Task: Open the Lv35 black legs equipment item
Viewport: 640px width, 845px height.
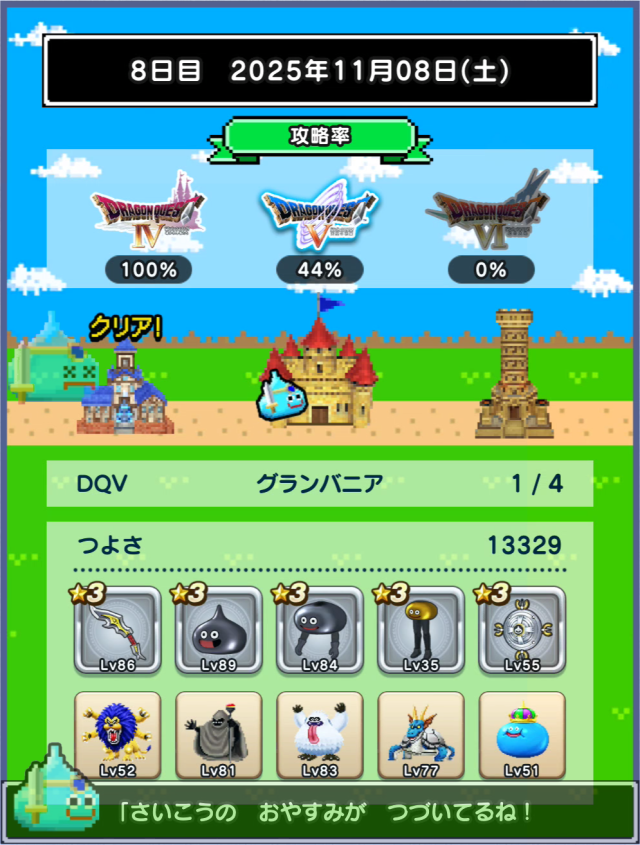Action: [x=420, y=632]
